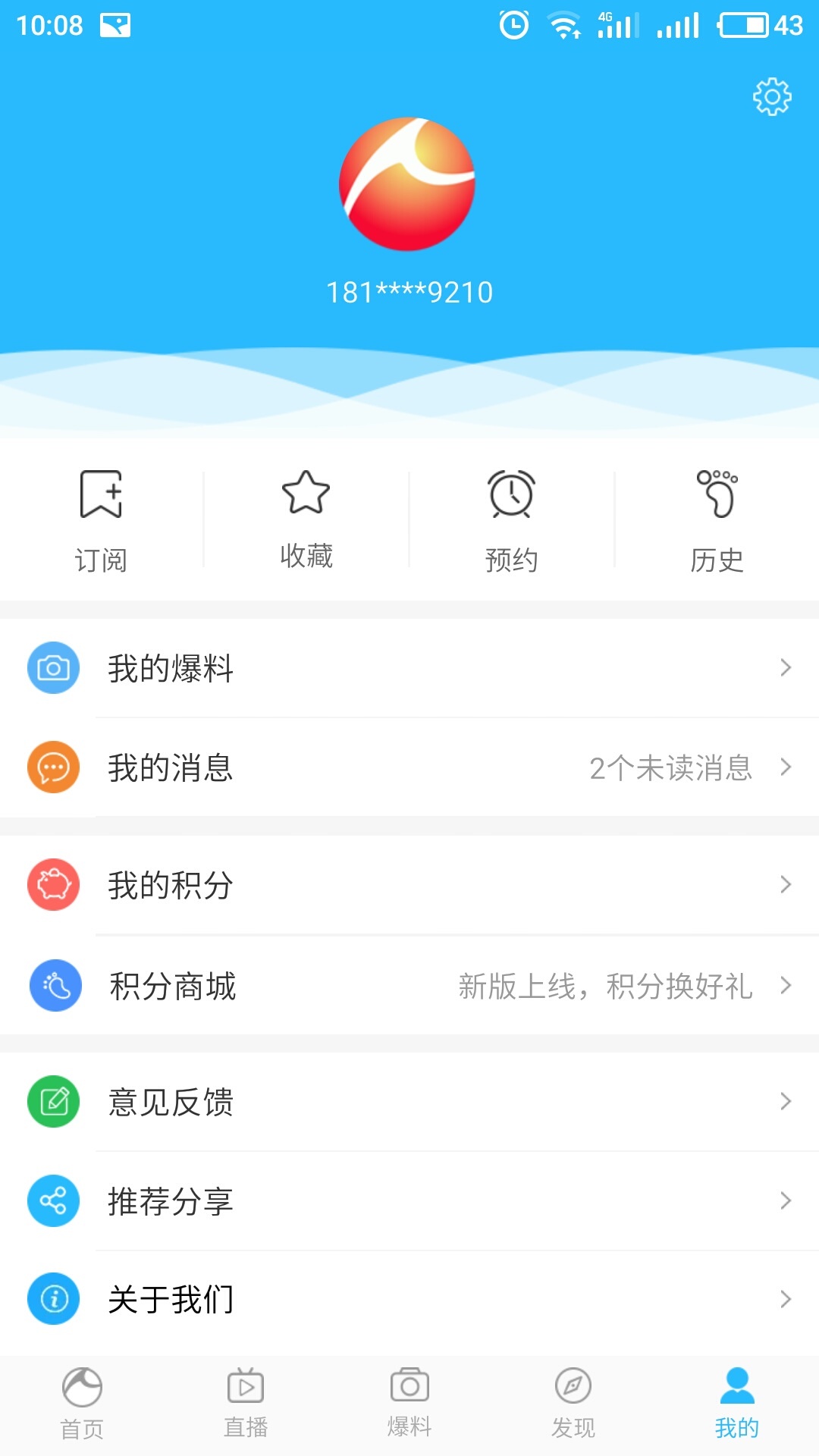Image resolution: width=819 pixels, height=1456 pixels.
Task: Enter 积分商城 points mall
Action: (x=409, y=986)
